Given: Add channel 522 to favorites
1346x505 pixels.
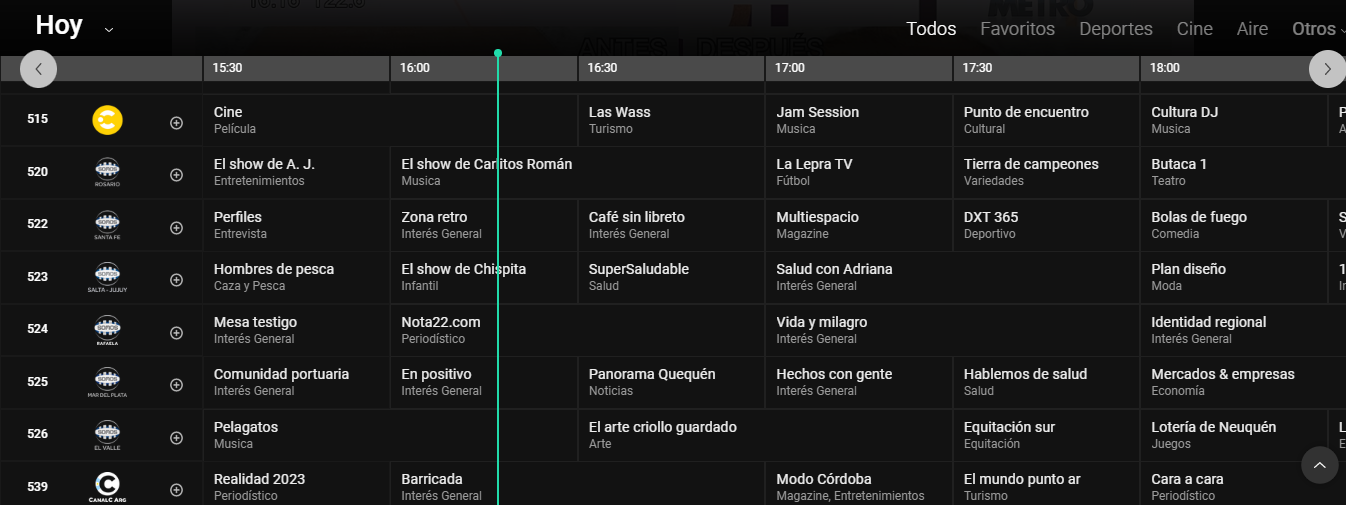Looking at the screenshot, I should (x=176, y=227).
